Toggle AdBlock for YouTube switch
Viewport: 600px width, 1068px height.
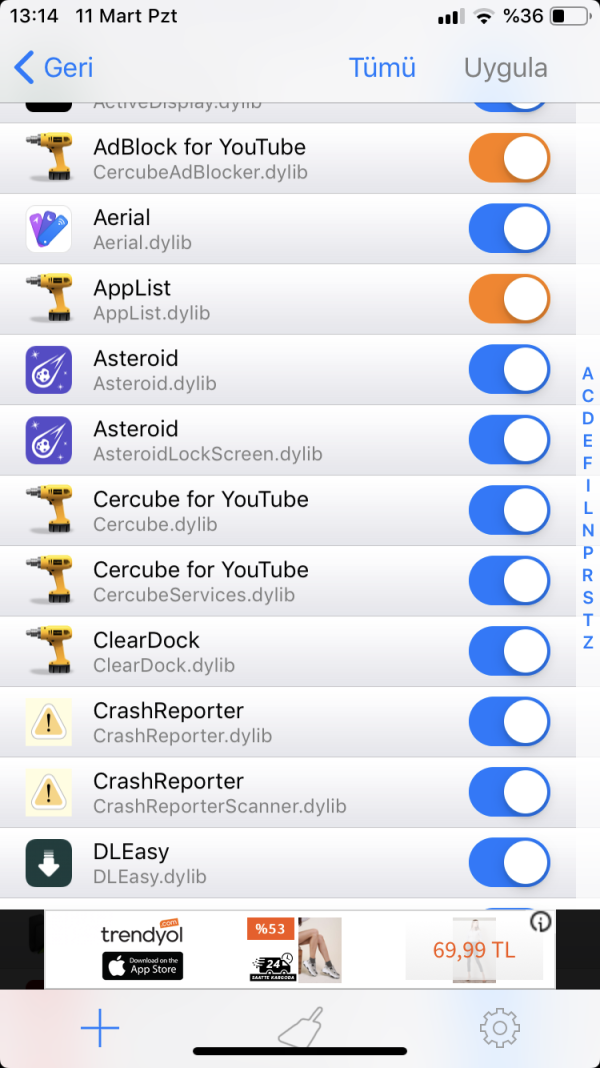[x=509, y=159]
